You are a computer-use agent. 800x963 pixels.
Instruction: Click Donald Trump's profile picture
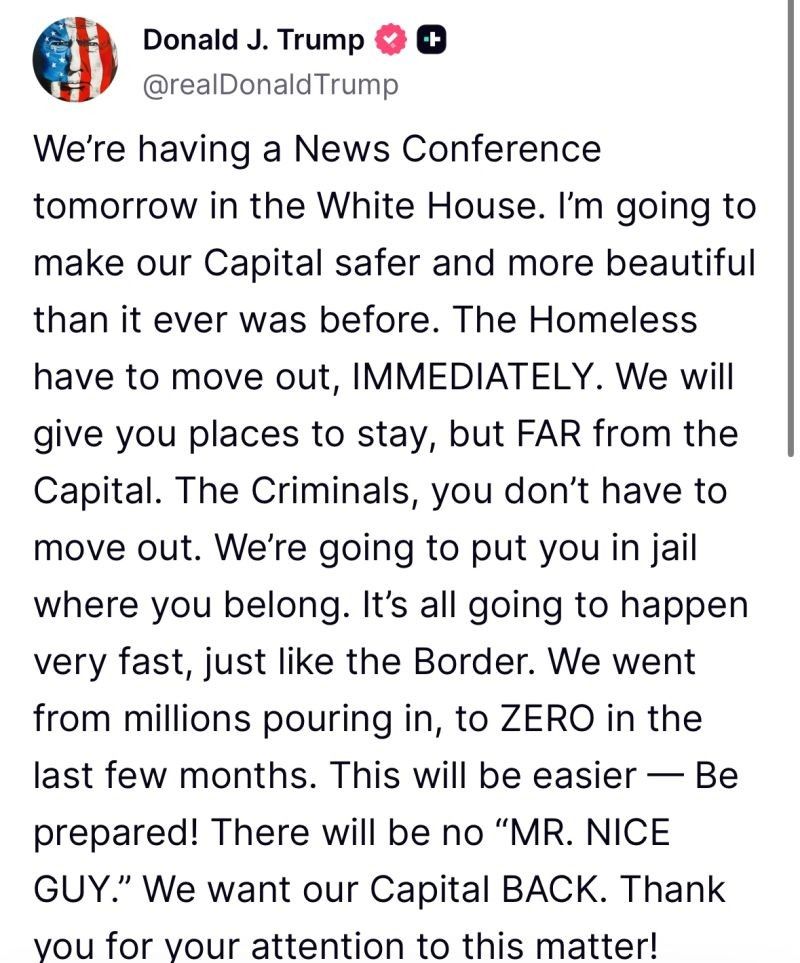click(75, 62)
